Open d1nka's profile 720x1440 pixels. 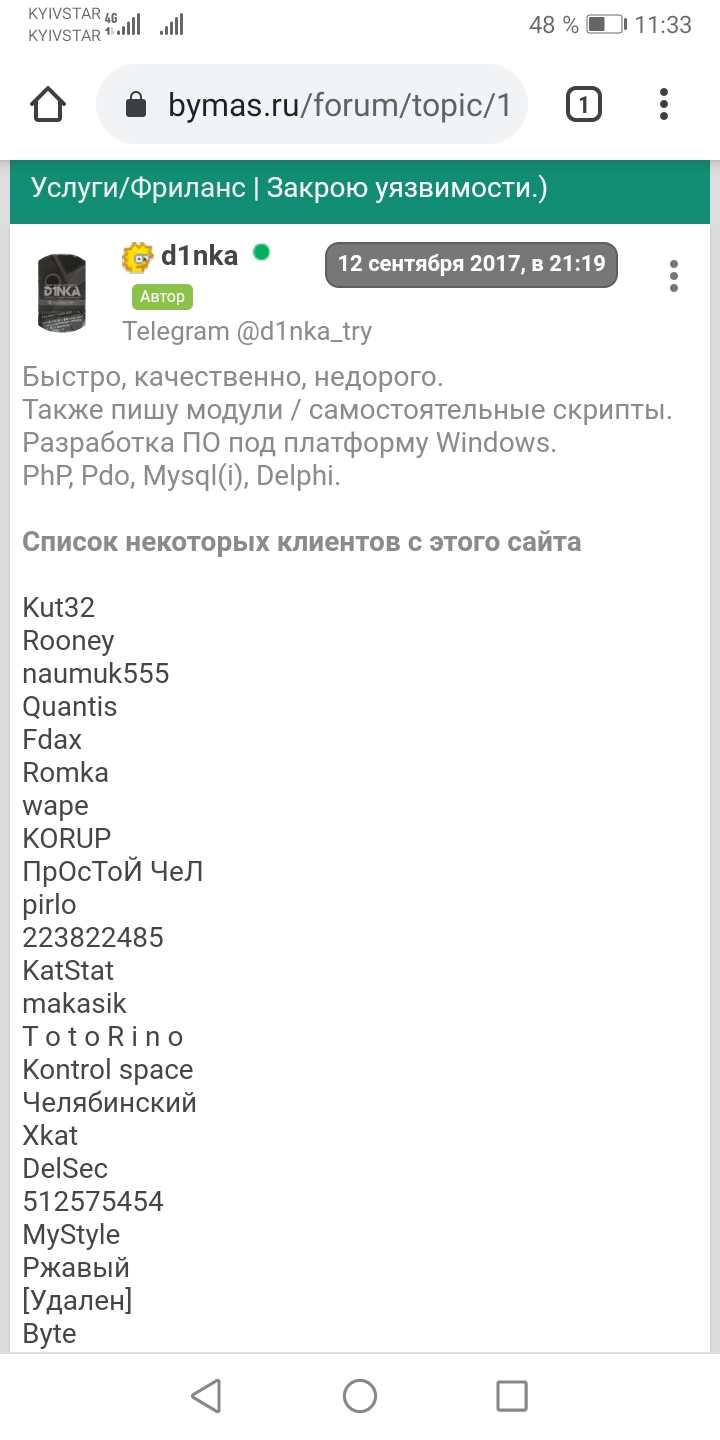tap(199, 256)
